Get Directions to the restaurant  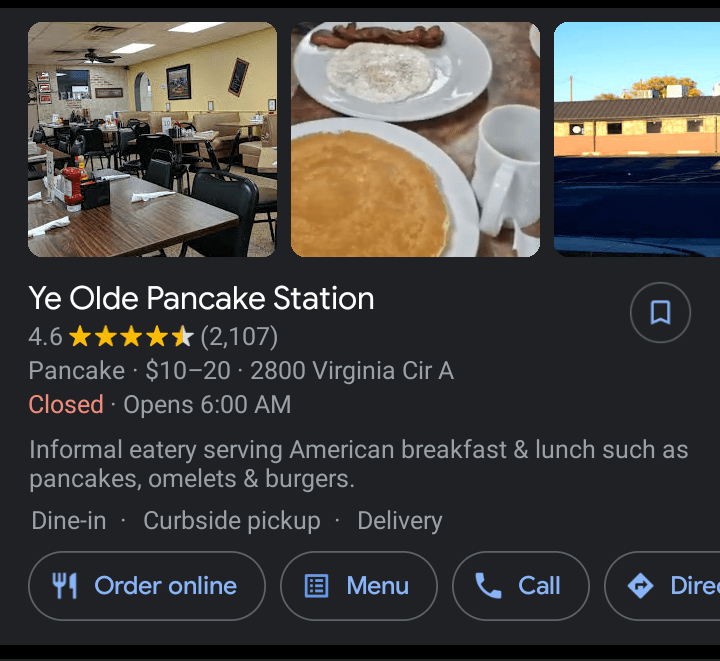pos(665,586)
